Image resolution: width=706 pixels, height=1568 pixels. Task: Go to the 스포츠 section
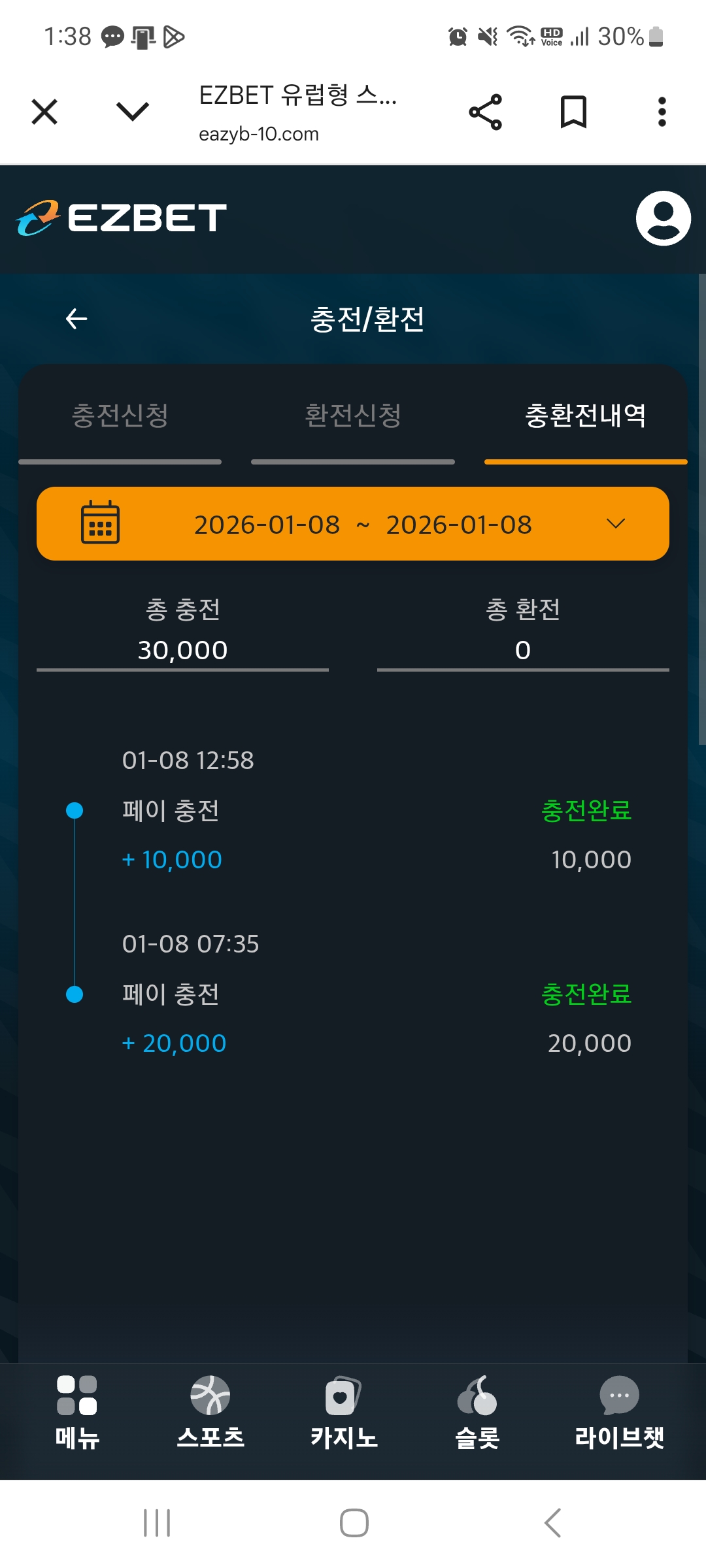[x=210, y=1413]
